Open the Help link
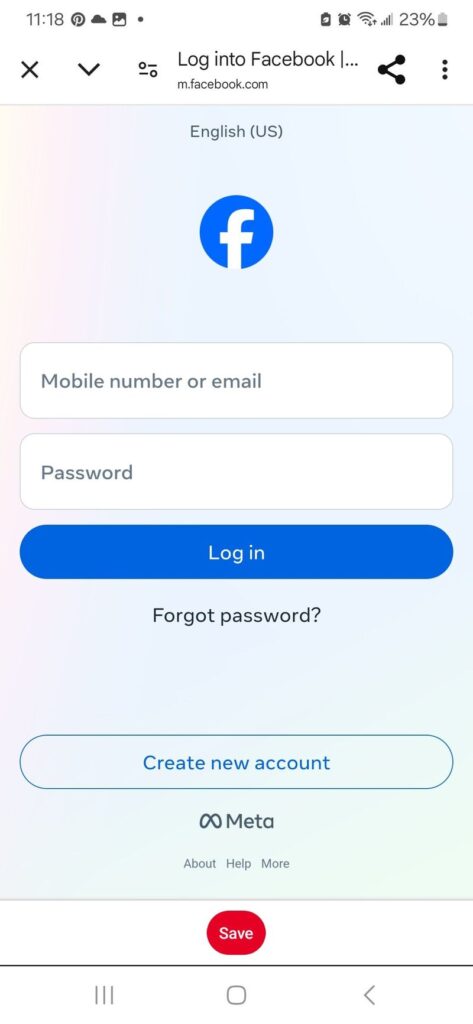The image size is (473, 1024). pyautogui.click(x=238, y=863)
